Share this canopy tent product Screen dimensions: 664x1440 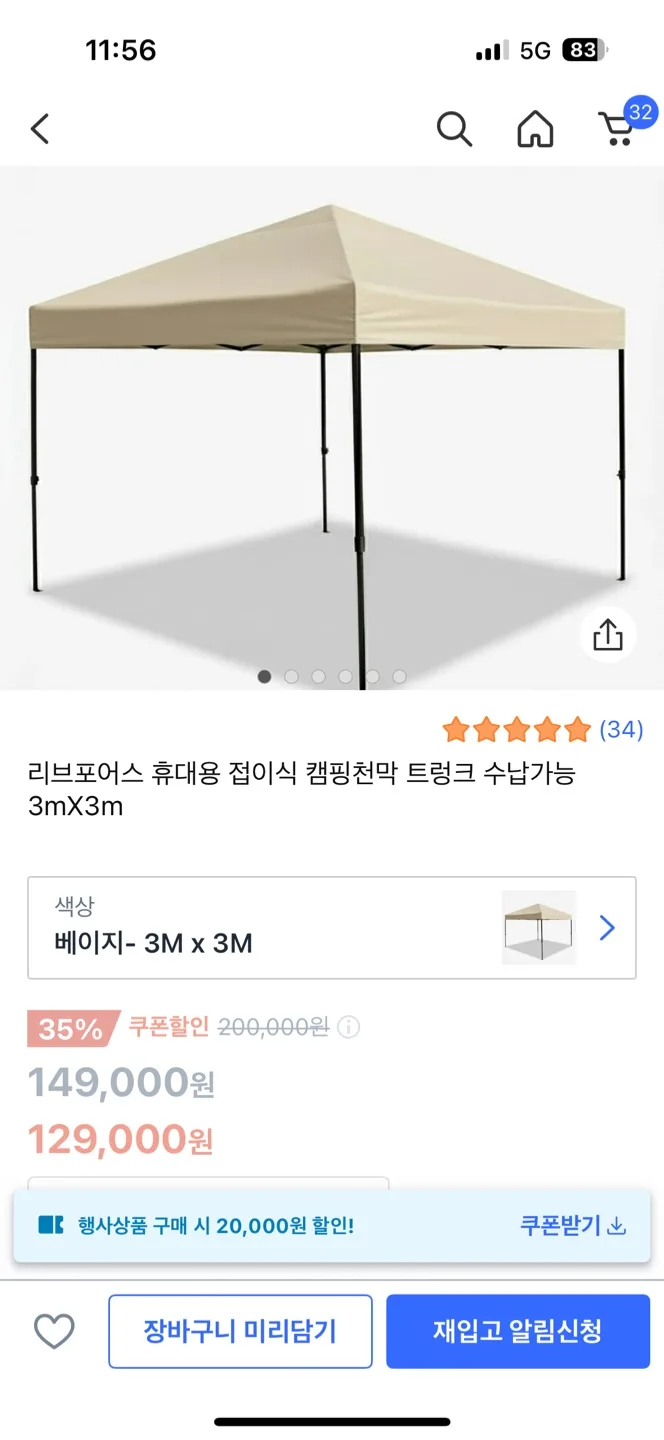pos(608,634)
